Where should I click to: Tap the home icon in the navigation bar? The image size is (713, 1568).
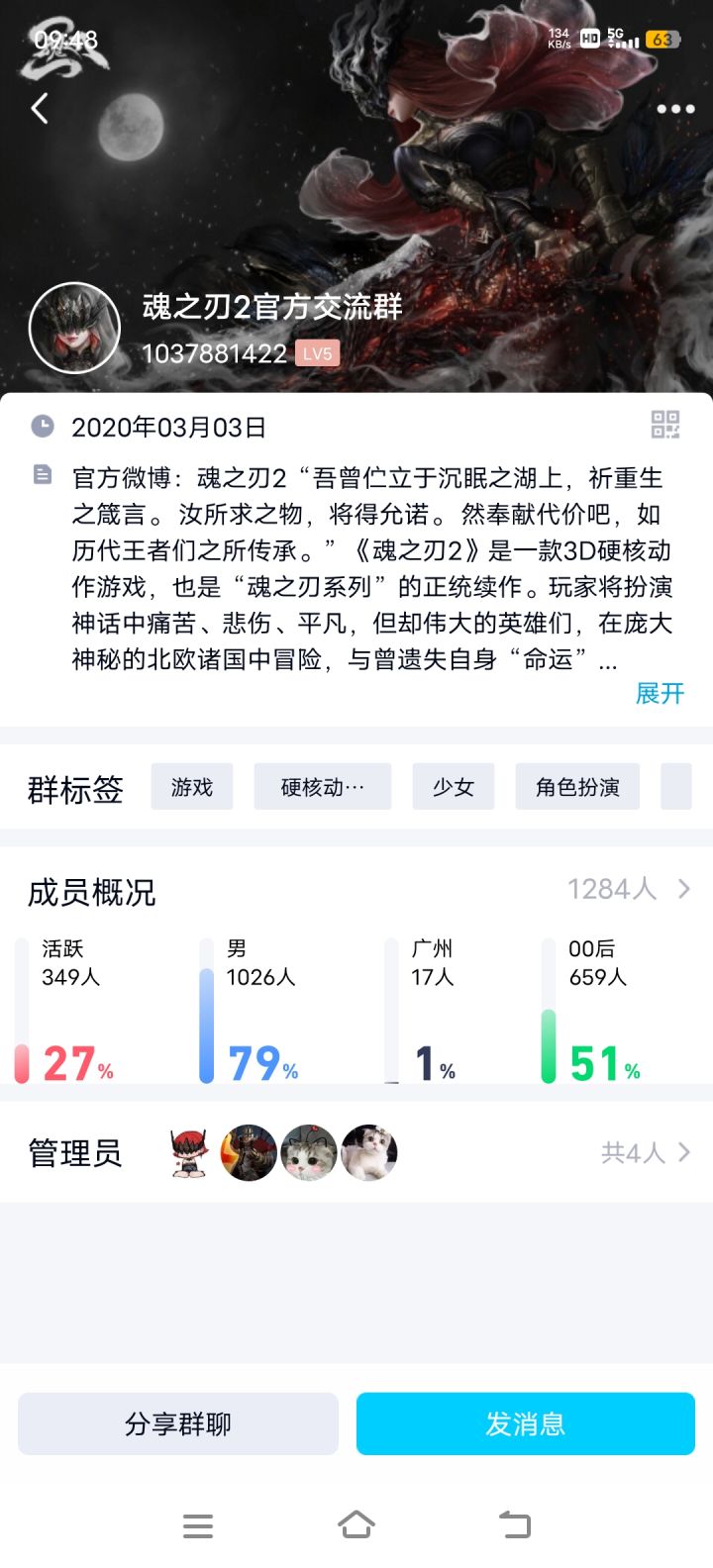[356, 1525]
